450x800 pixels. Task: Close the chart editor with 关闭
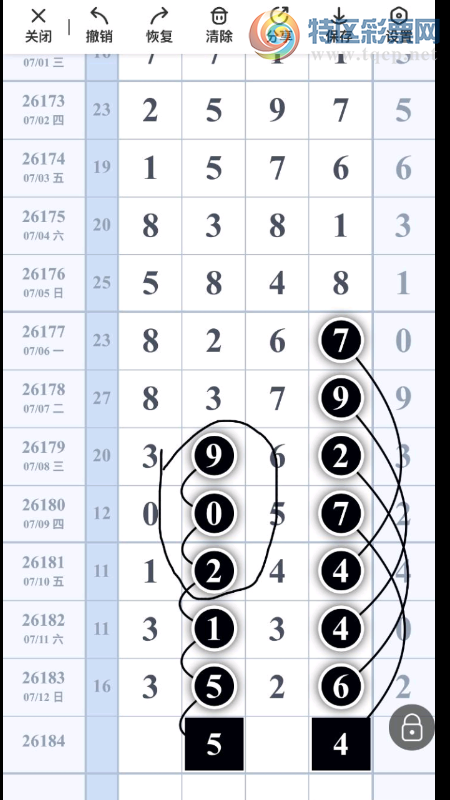tap(38, 26)
